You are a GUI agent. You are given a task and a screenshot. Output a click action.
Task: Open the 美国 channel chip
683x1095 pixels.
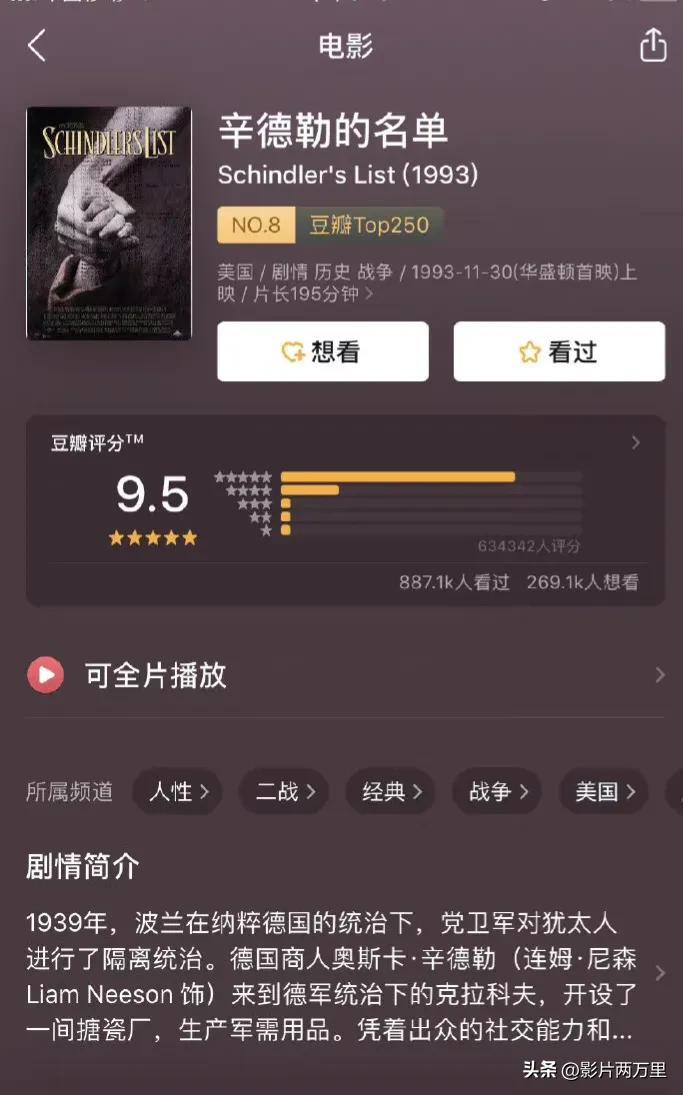(x=603, y=792)
